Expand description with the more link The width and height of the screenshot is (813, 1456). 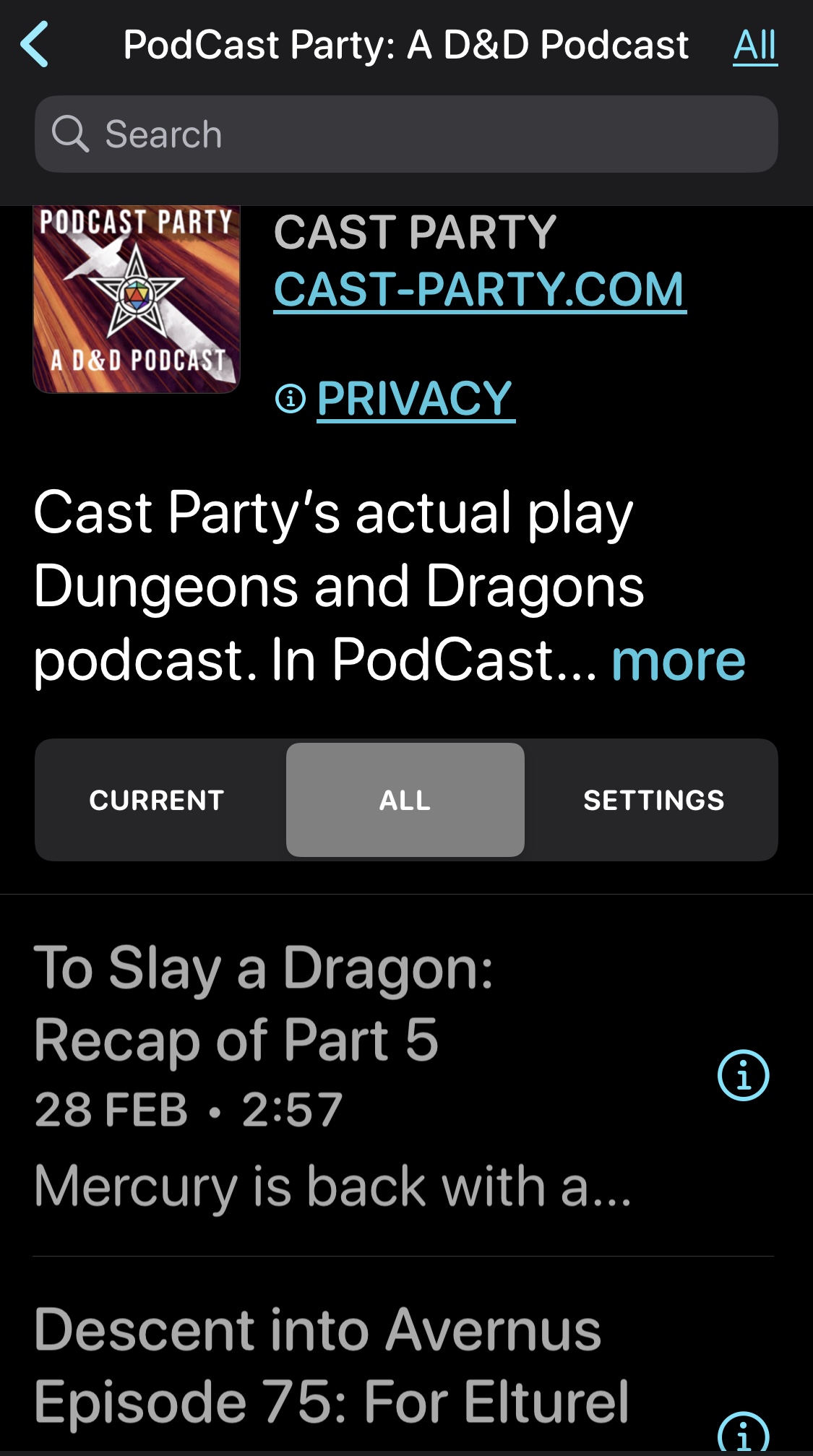point(678,661)
